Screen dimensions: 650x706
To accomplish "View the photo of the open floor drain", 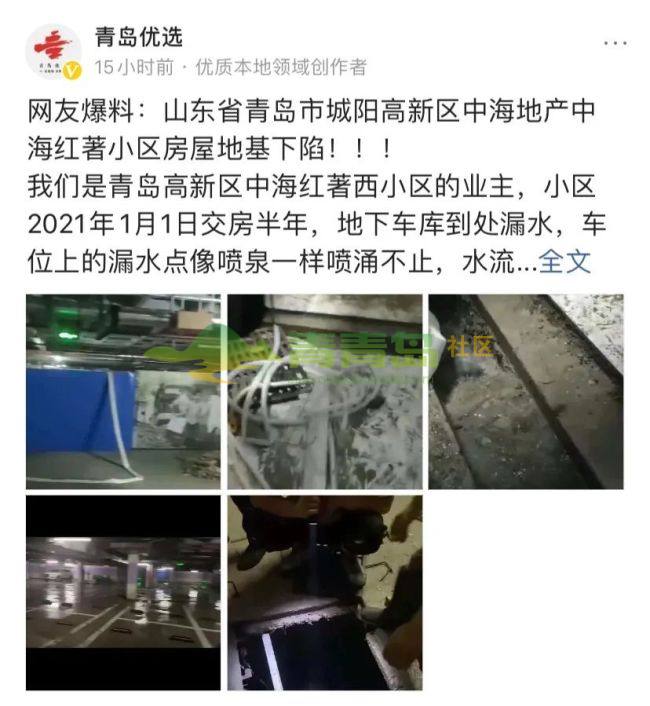I will (324, 591).
